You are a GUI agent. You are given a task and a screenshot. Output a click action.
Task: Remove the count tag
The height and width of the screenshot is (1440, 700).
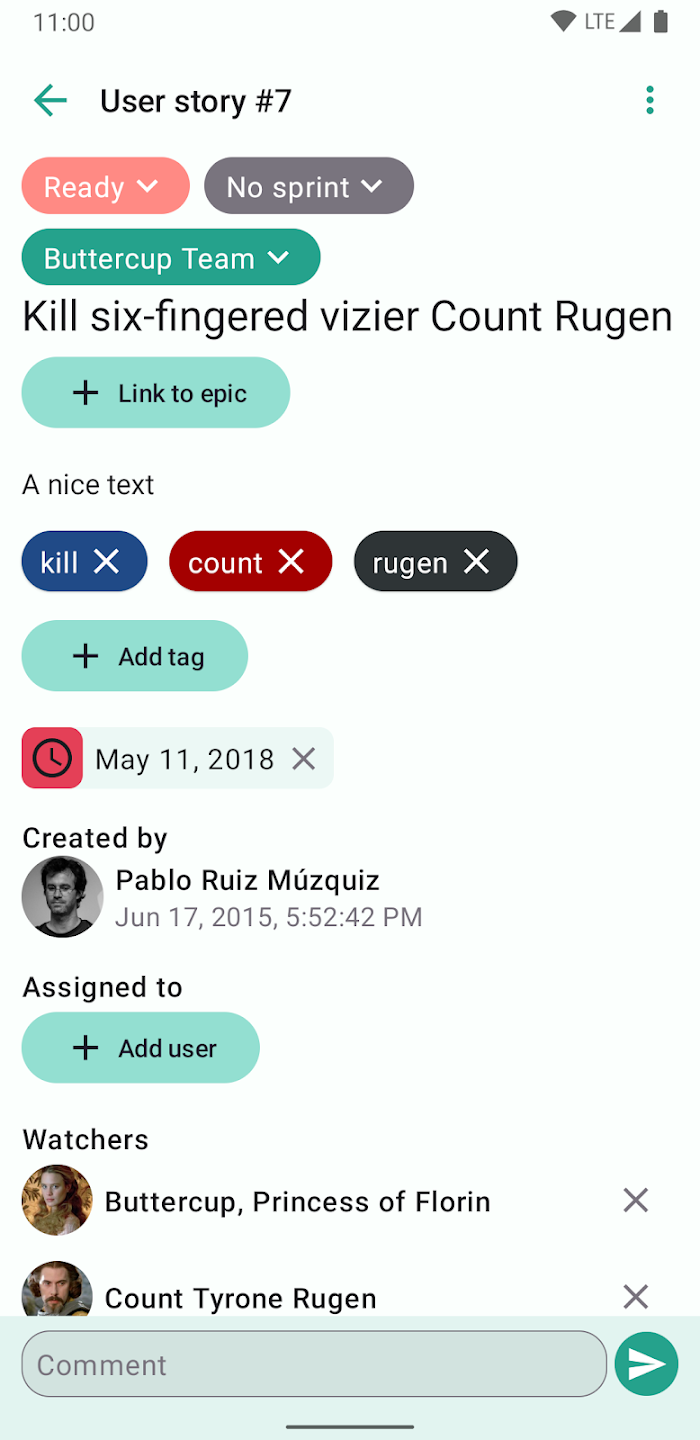tap(291, 562)
